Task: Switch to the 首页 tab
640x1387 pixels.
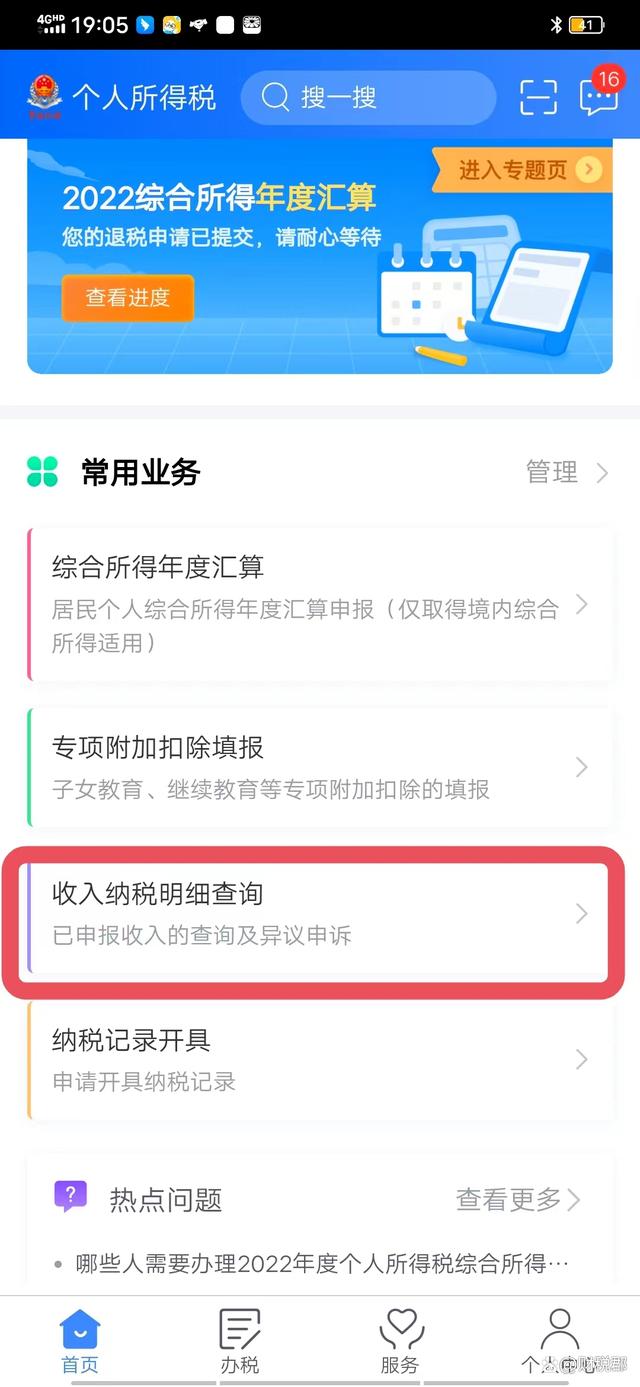Action: point(80,1341)
